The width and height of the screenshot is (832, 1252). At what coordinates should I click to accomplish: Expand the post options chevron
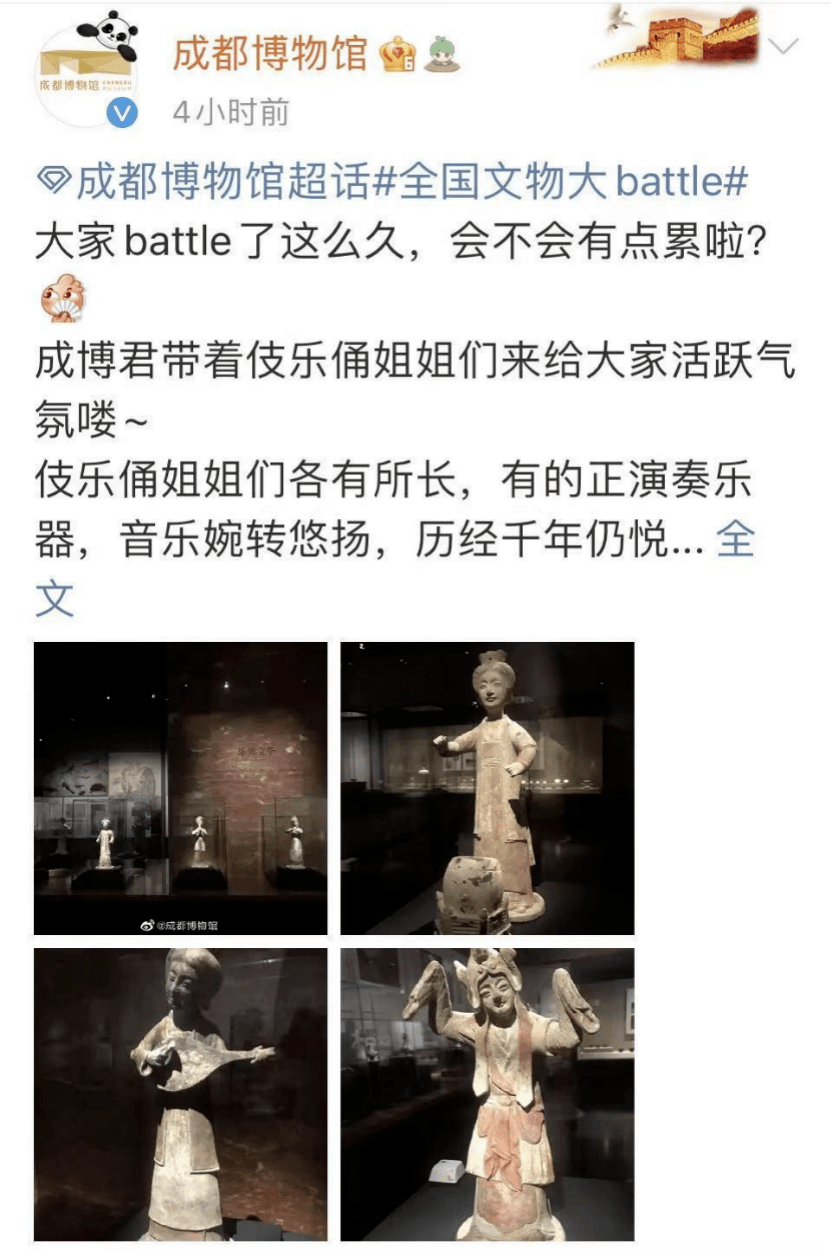(x=786, y=47)
